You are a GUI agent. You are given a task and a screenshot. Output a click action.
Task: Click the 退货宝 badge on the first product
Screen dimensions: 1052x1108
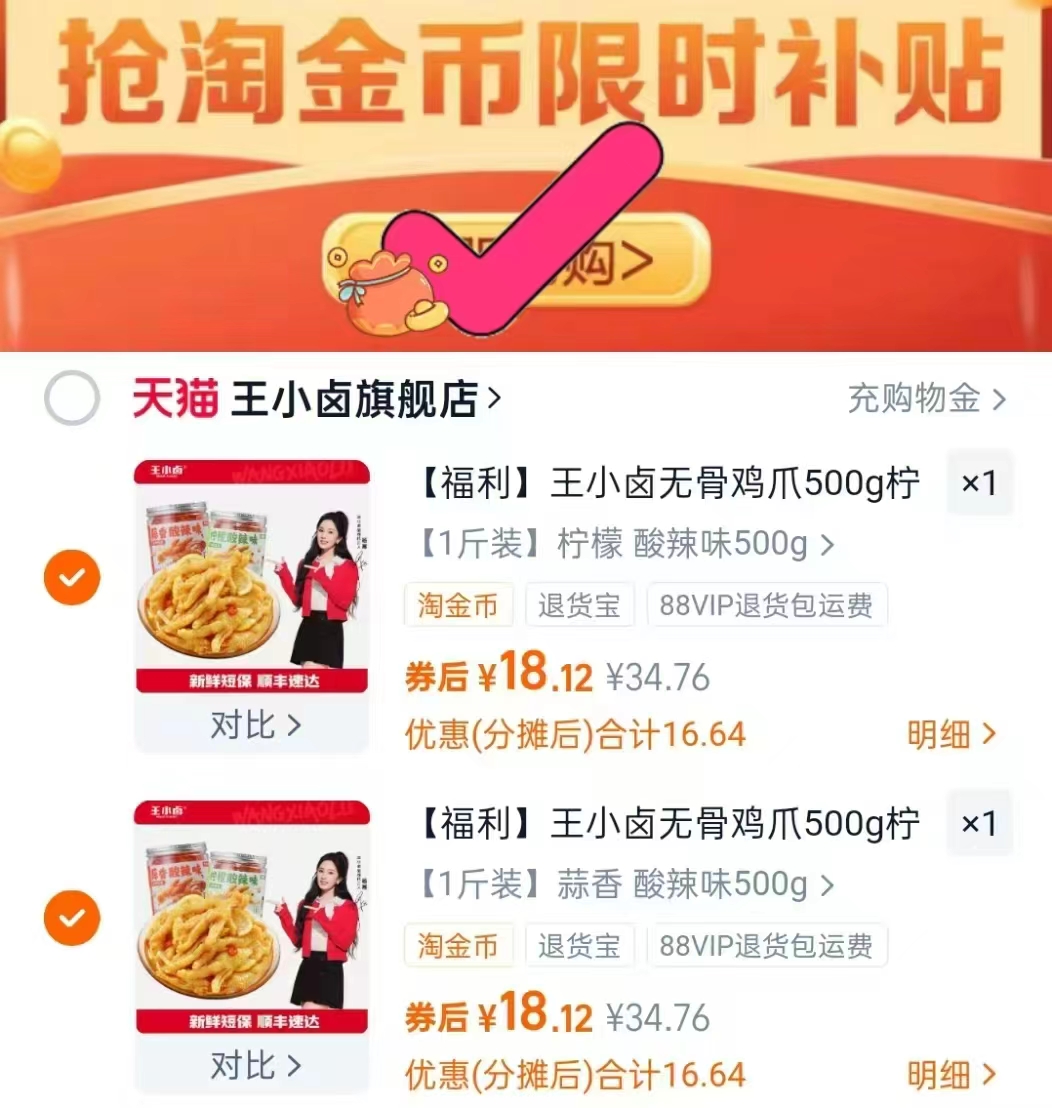coord(580,604)
